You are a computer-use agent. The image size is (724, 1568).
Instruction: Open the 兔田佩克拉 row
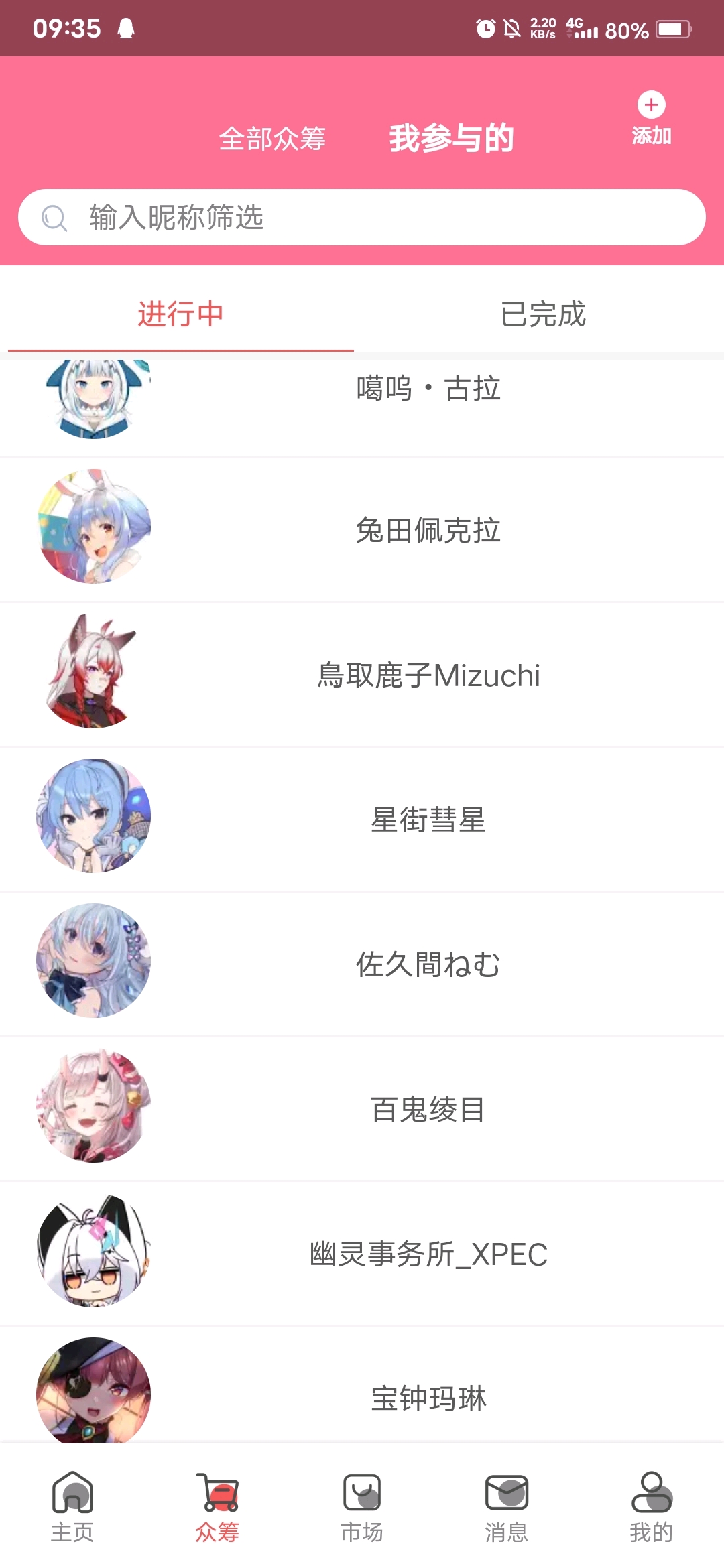tap(428, 530)
